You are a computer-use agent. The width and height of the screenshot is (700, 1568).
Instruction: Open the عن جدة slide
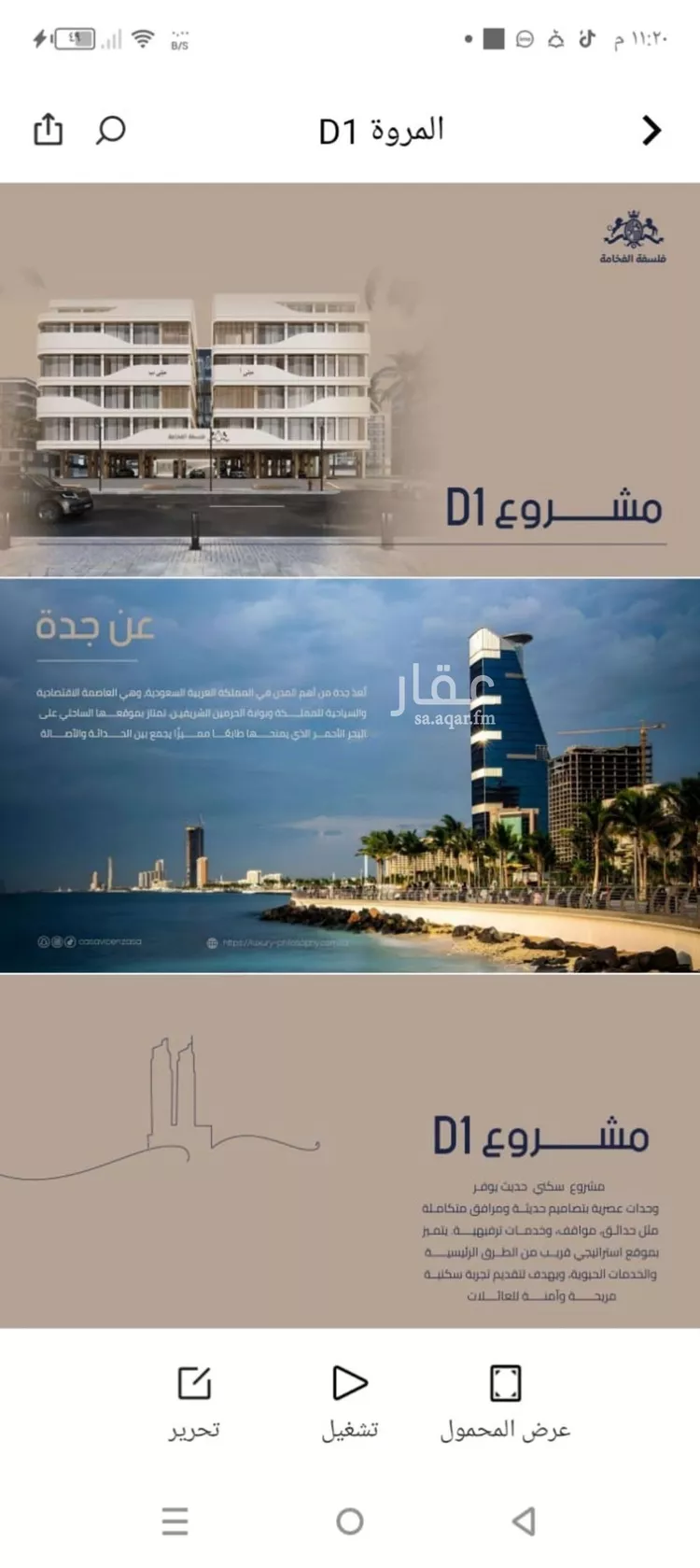350,775
